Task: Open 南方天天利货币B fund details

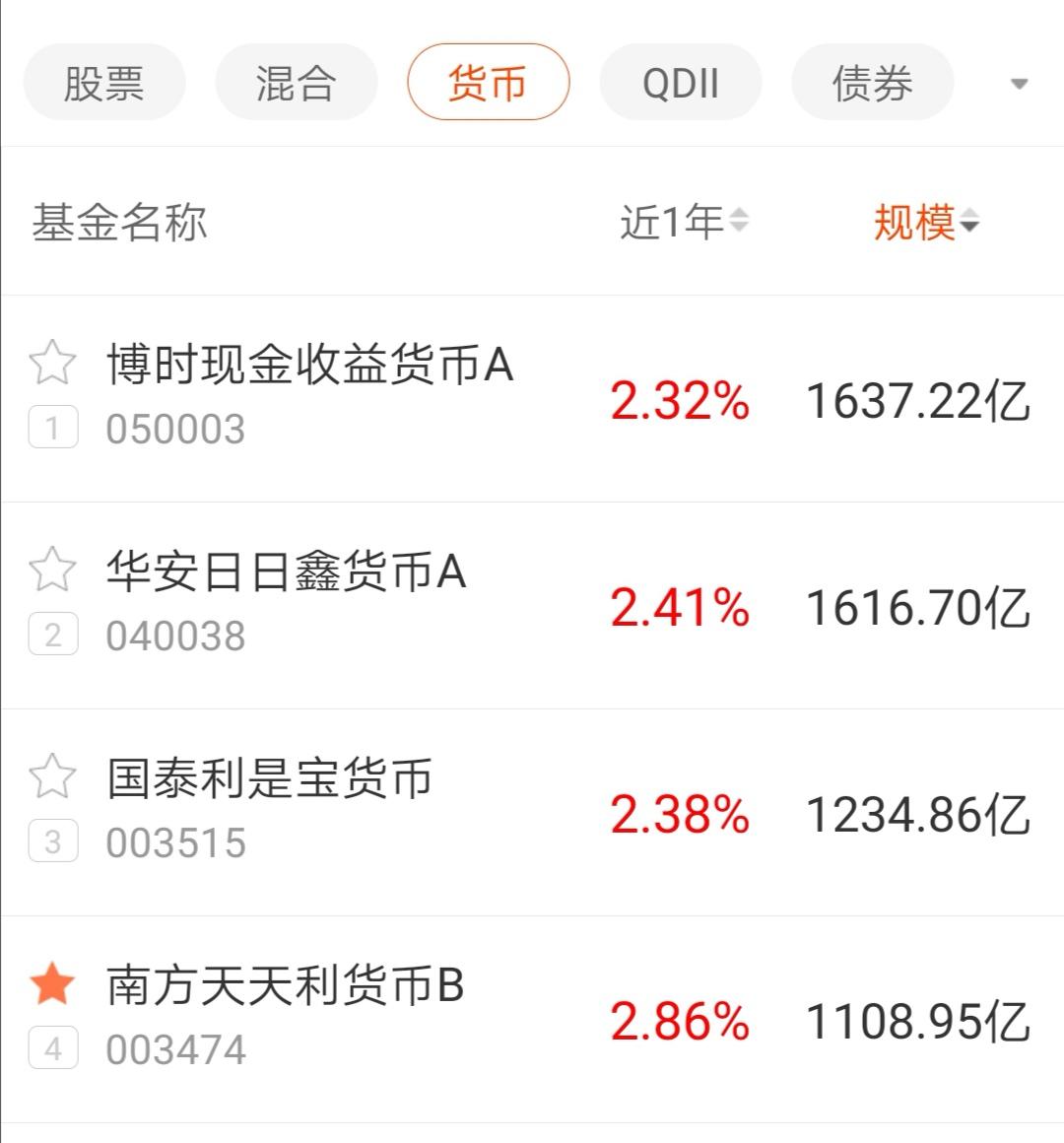Action: (x=285, y=986)
